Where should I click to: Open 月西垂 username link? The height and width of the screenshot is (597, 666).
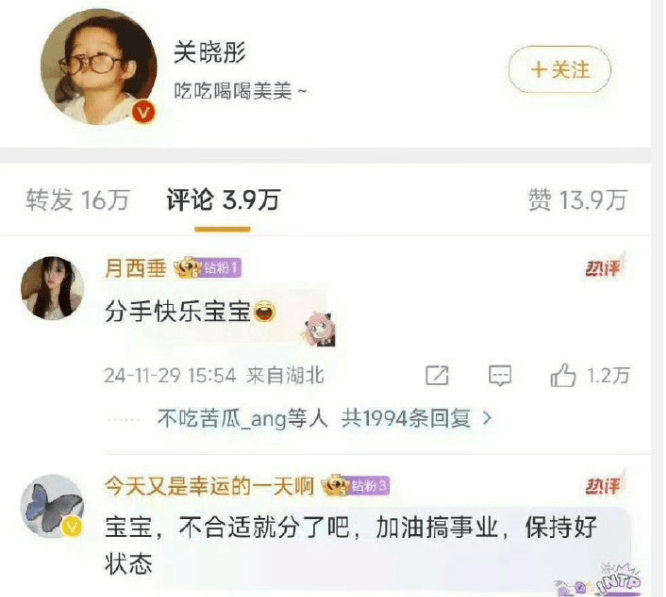coord(136,267)
